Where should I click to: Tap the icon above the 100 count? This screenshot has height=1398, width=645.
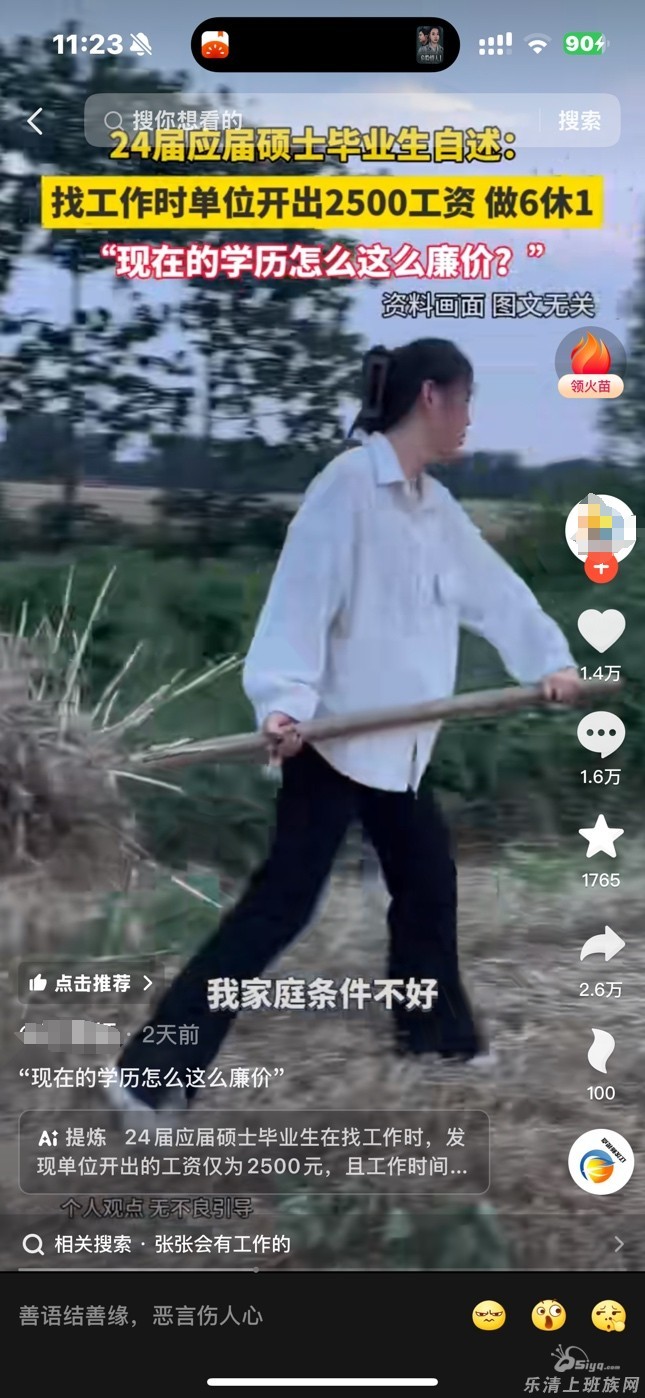pyautogui.click(x=601, y=1052)
